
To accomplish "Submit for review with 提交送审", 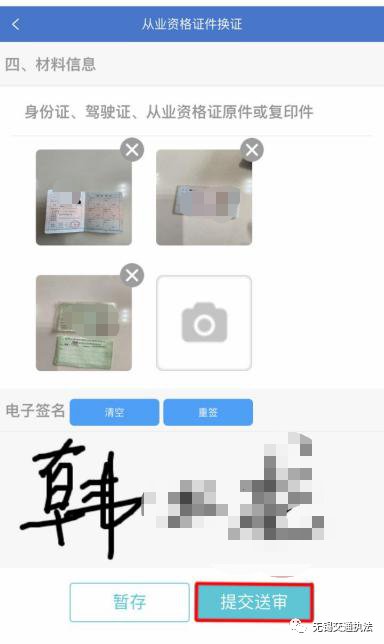I will [254, 602].
